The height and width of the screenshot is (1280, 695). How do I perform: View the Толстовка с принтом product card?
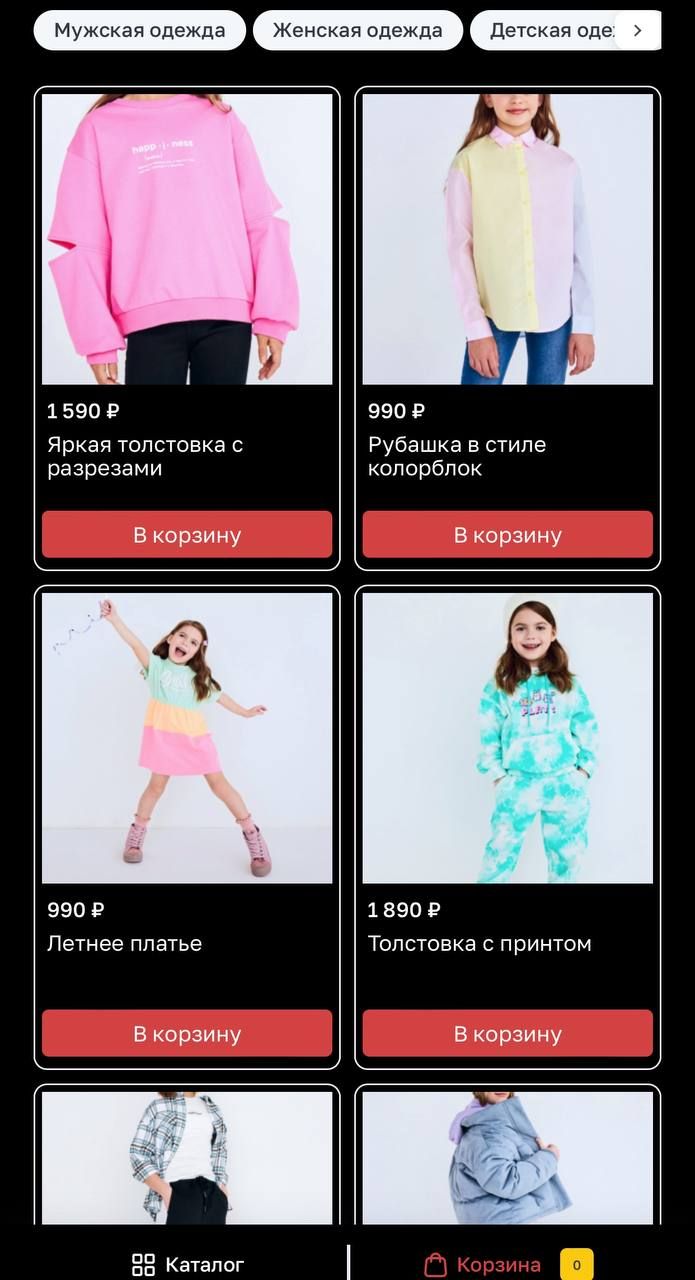click(x=507, y=738)
